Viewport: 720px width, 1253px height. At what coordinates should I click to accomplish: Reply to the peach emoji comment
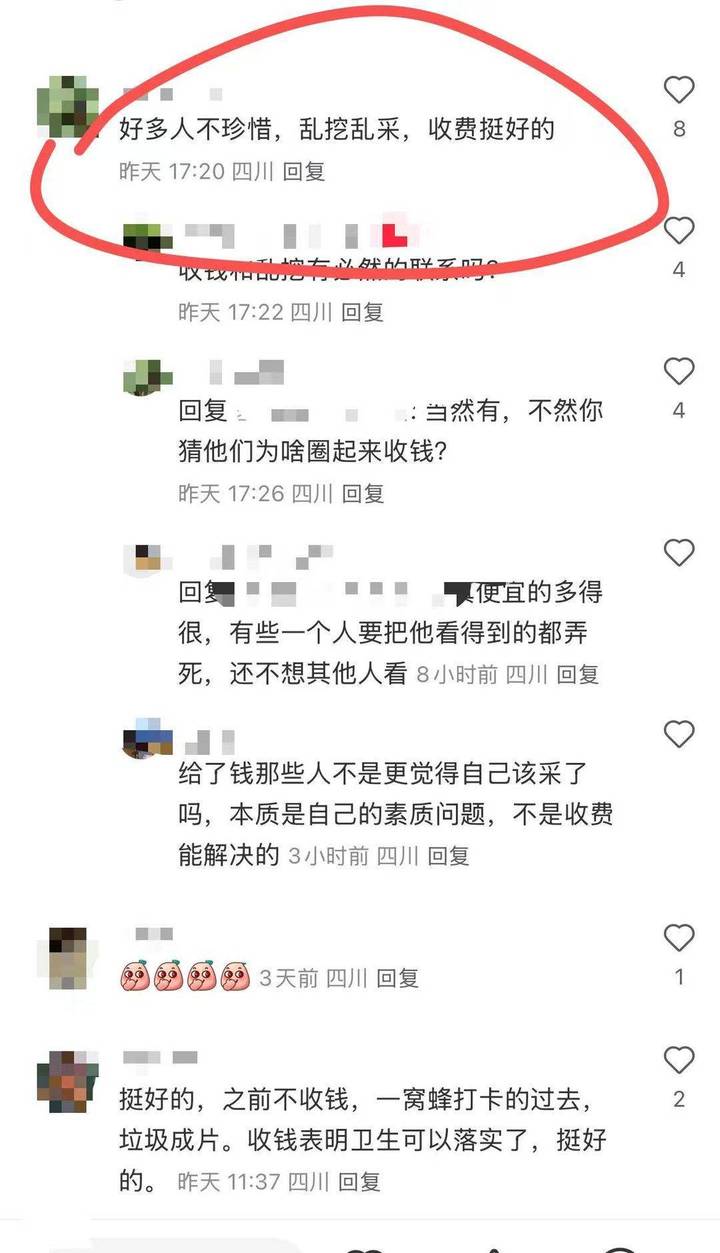(x=397, y=977)
